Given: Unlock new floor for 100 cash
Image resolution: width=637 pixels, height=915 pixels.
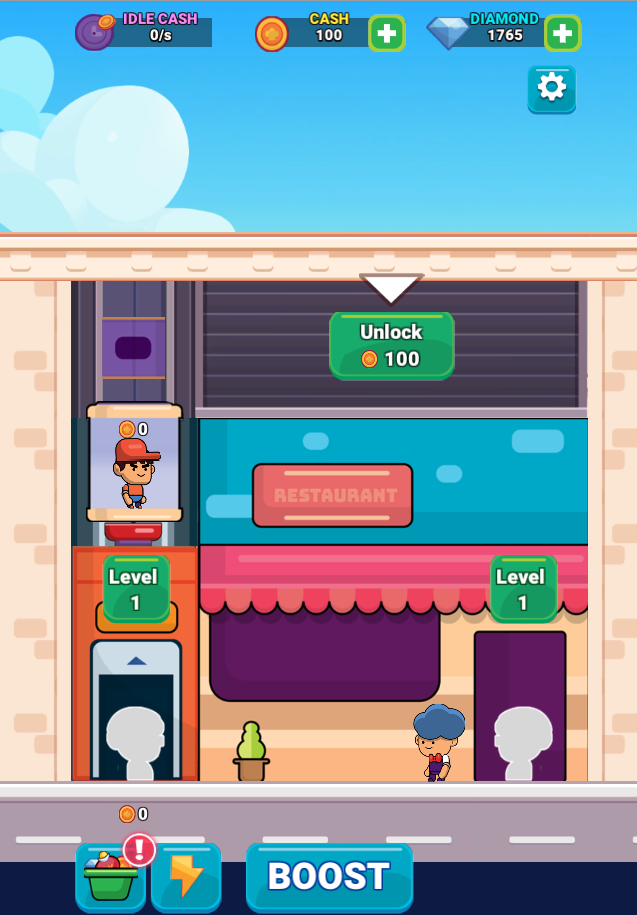Looking at the screenshot, I should pos(391,345).
